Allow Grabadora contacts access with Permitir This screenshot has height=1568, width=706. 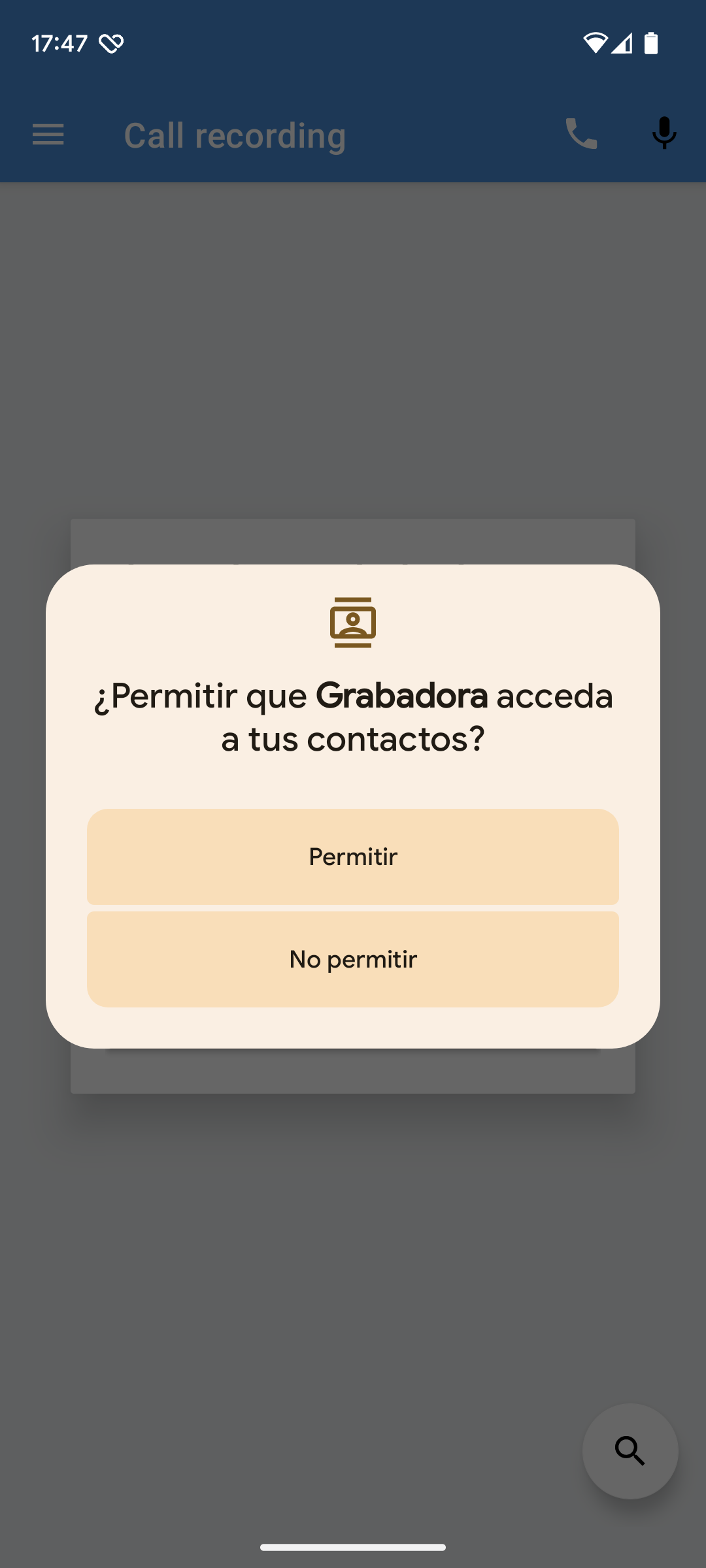(x=353, y=857)
